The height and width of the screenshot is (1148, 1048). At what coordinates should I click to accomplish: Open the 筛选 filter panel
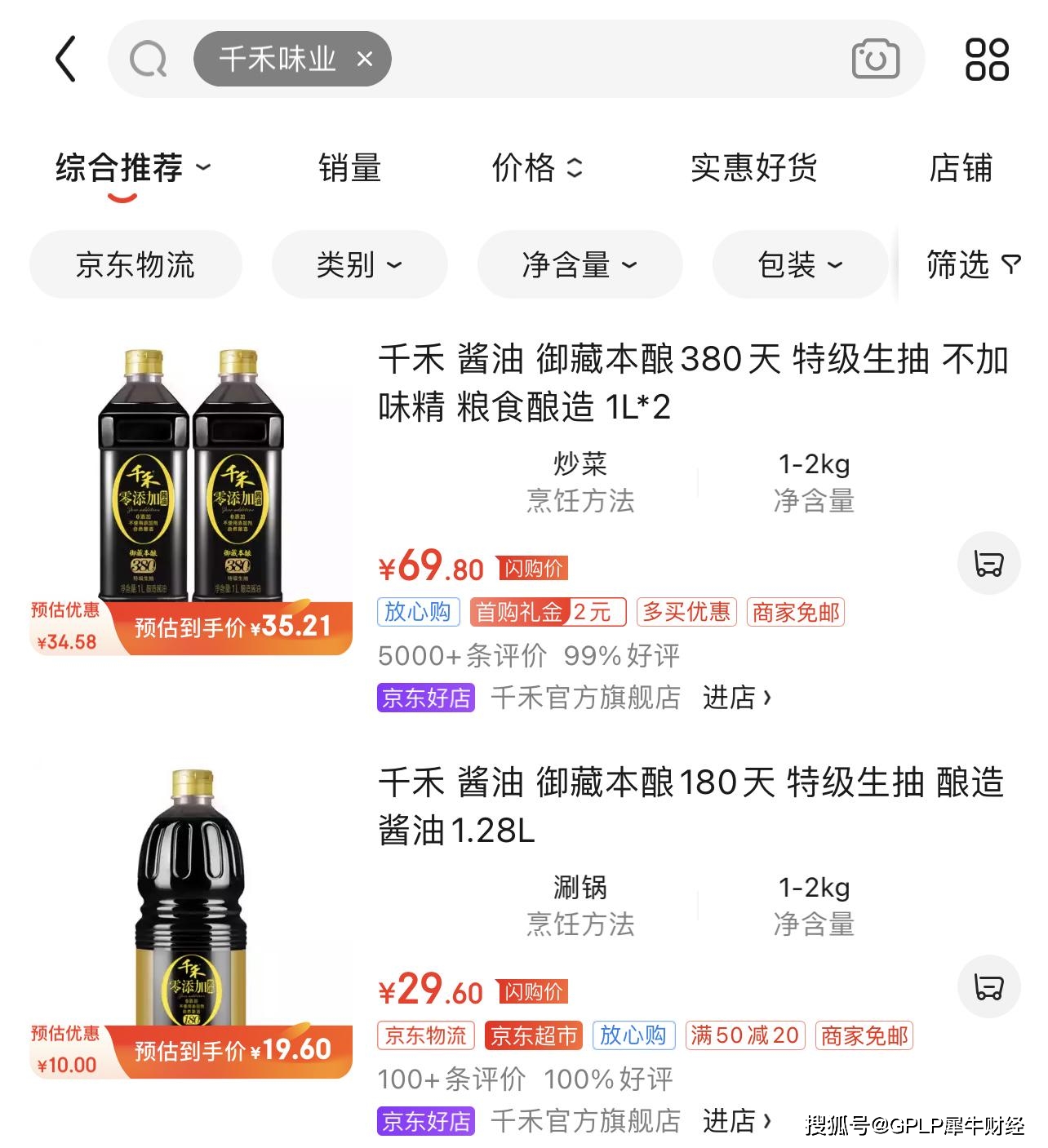pos(973,264)
